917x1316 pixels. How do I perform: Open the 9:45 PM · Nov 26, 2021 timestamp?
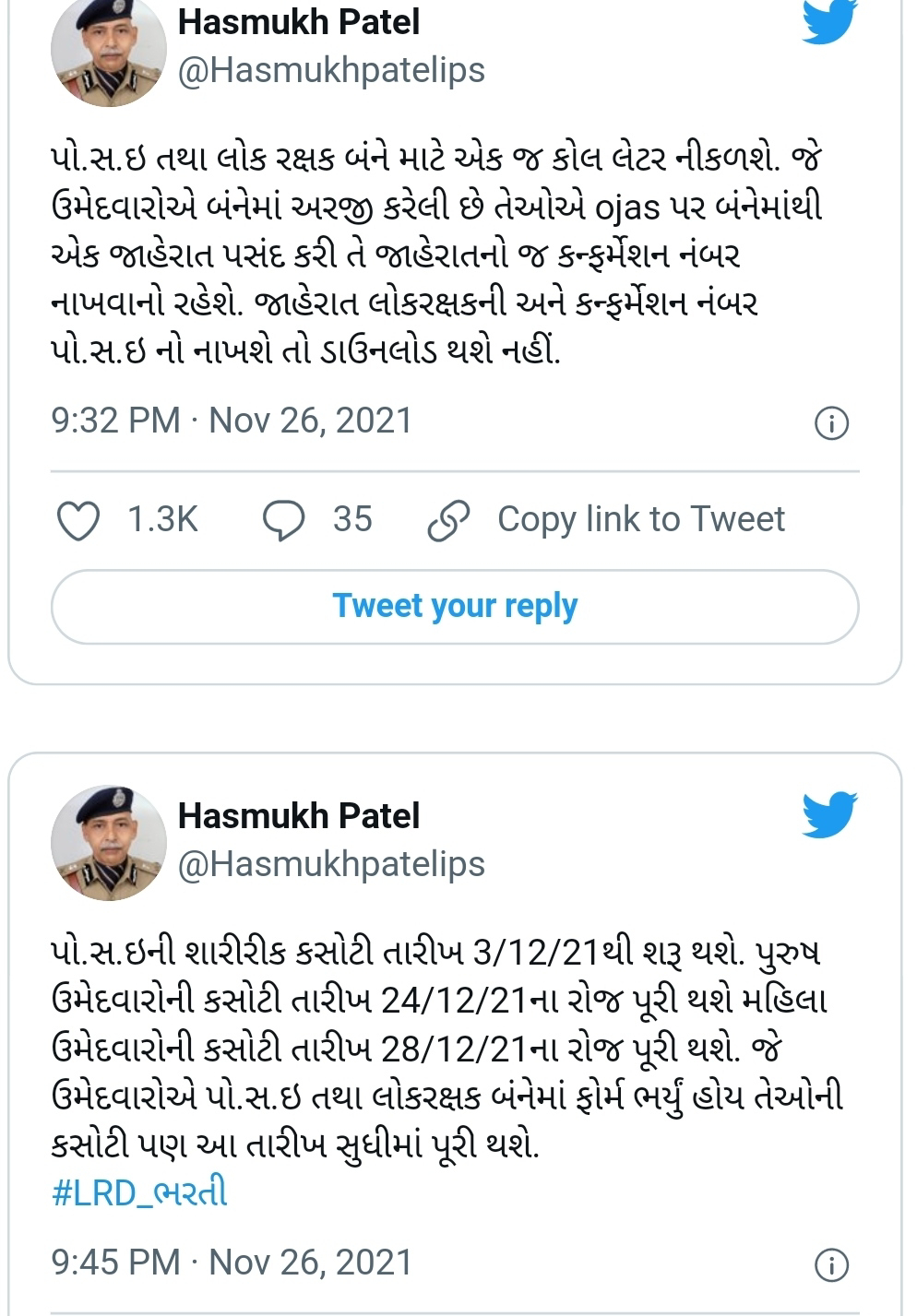(x=232, y=1263)
